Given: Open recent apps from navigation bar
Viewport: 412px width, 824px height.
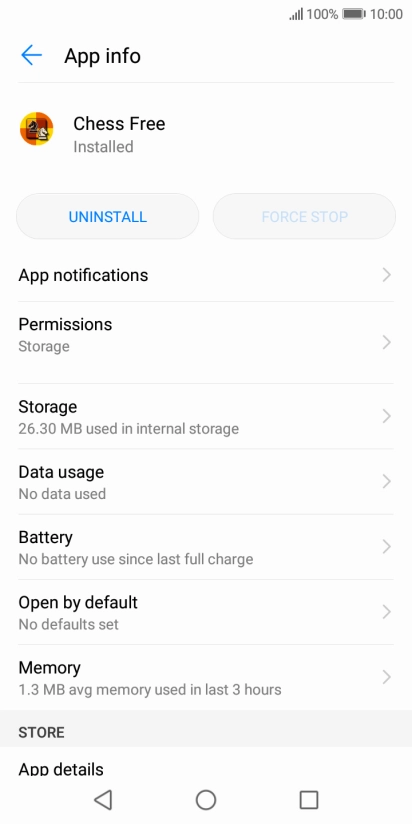Looking at the screenshot, I should click(x=309, y=800).
